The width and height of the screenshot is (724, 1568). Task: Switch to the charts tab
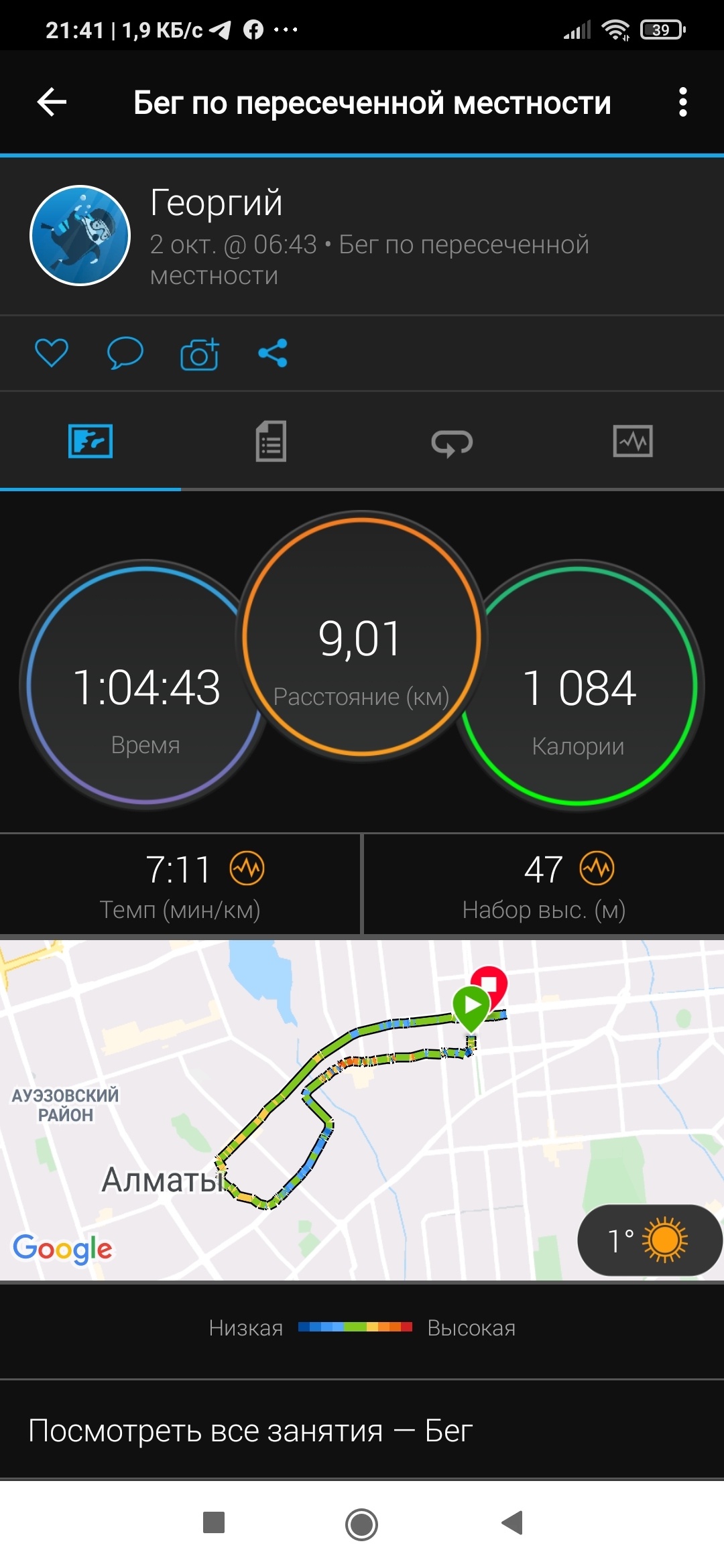click(x=633, y=442)
